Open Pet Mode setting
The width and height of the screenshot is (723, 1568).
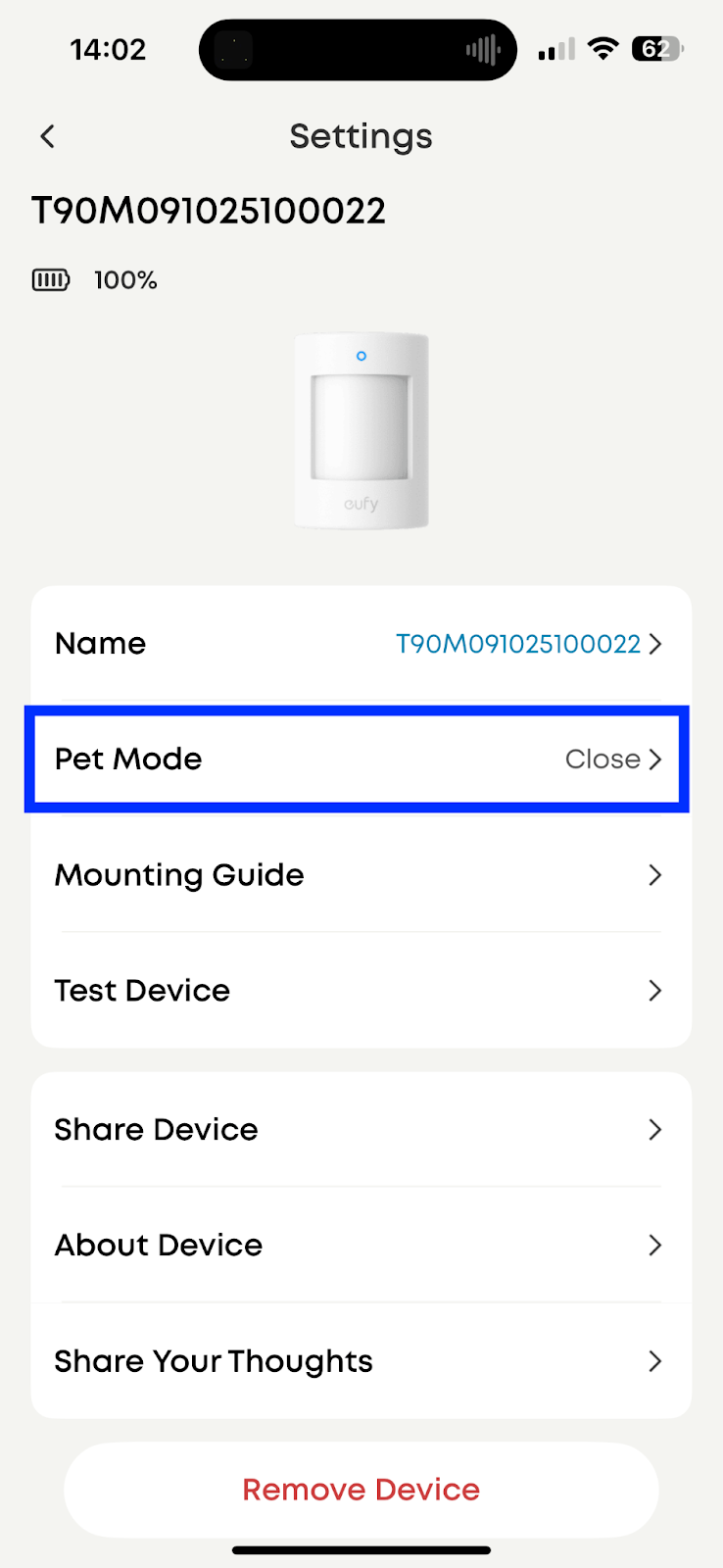pos(359,759)
